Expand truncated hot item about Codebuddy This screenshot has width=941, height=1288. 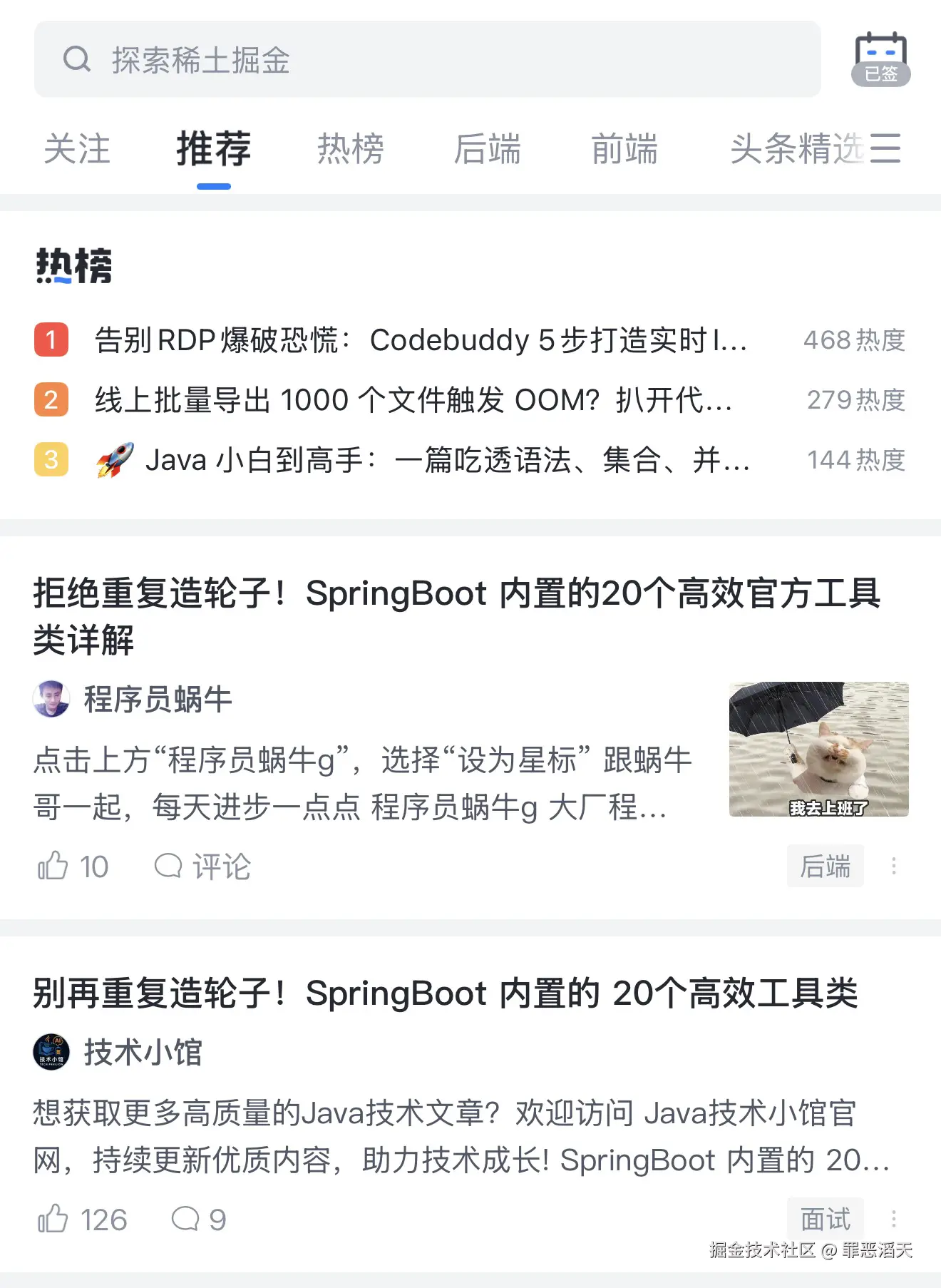point(421,341)
